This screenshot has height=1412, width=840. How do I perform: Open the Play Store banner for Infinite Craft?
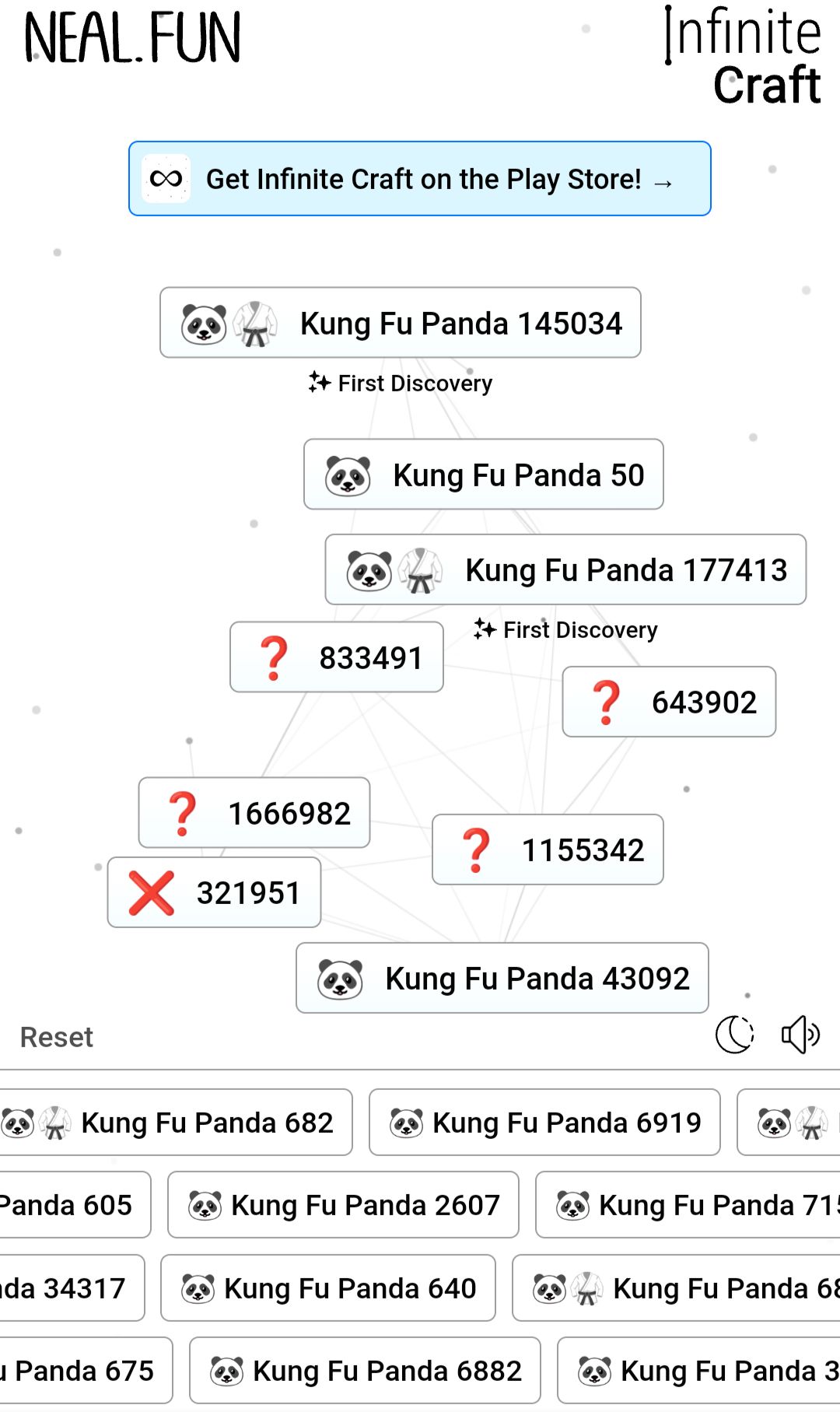419,179
